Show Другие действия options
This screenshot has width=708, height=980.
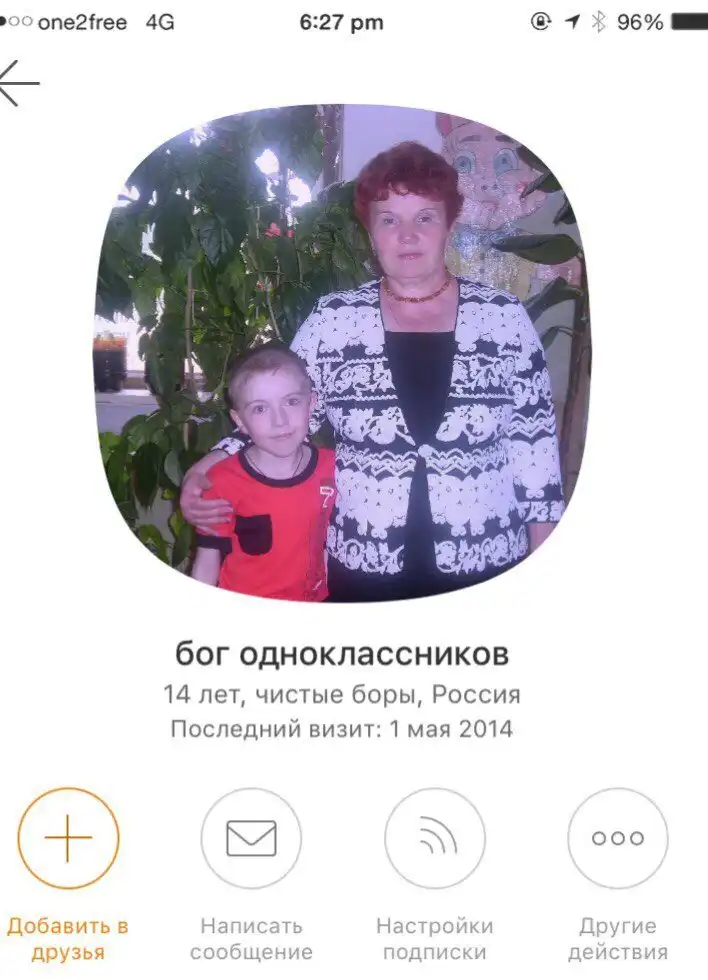pyautogui.click(x=617, y=838)
